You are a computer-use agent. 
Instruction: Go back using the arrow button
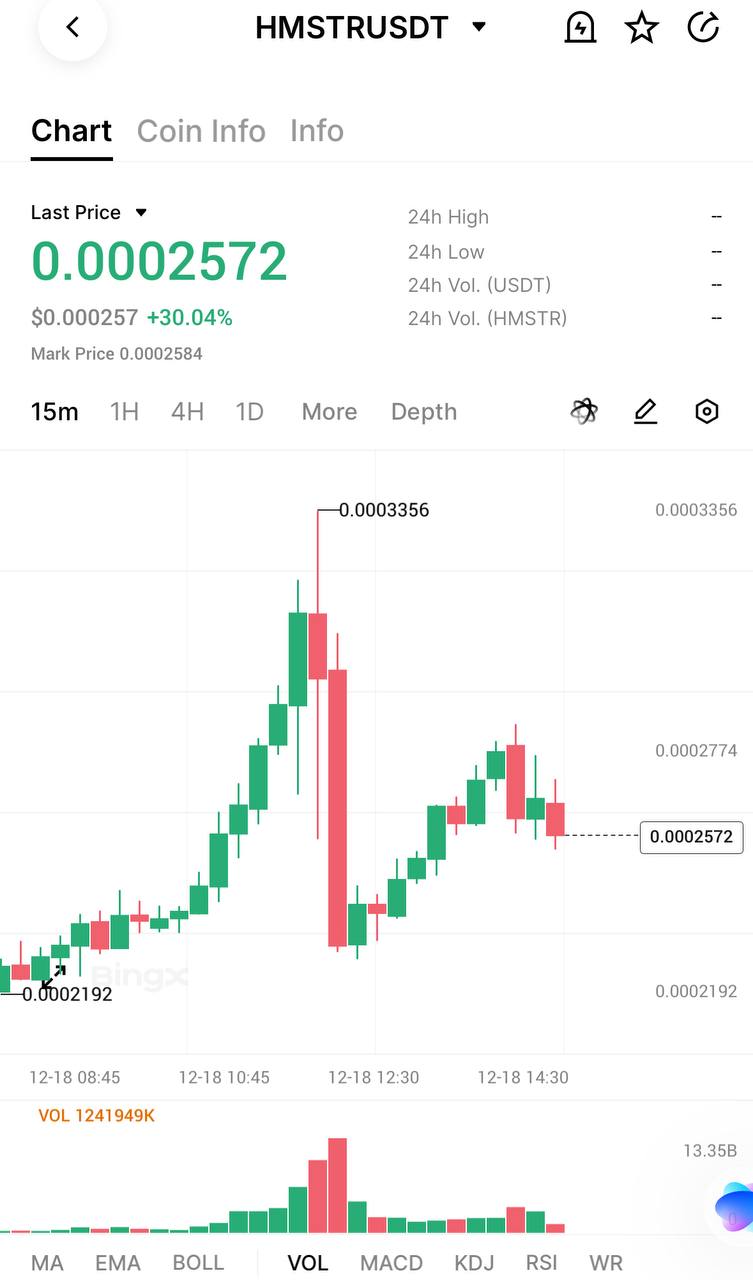72,28
